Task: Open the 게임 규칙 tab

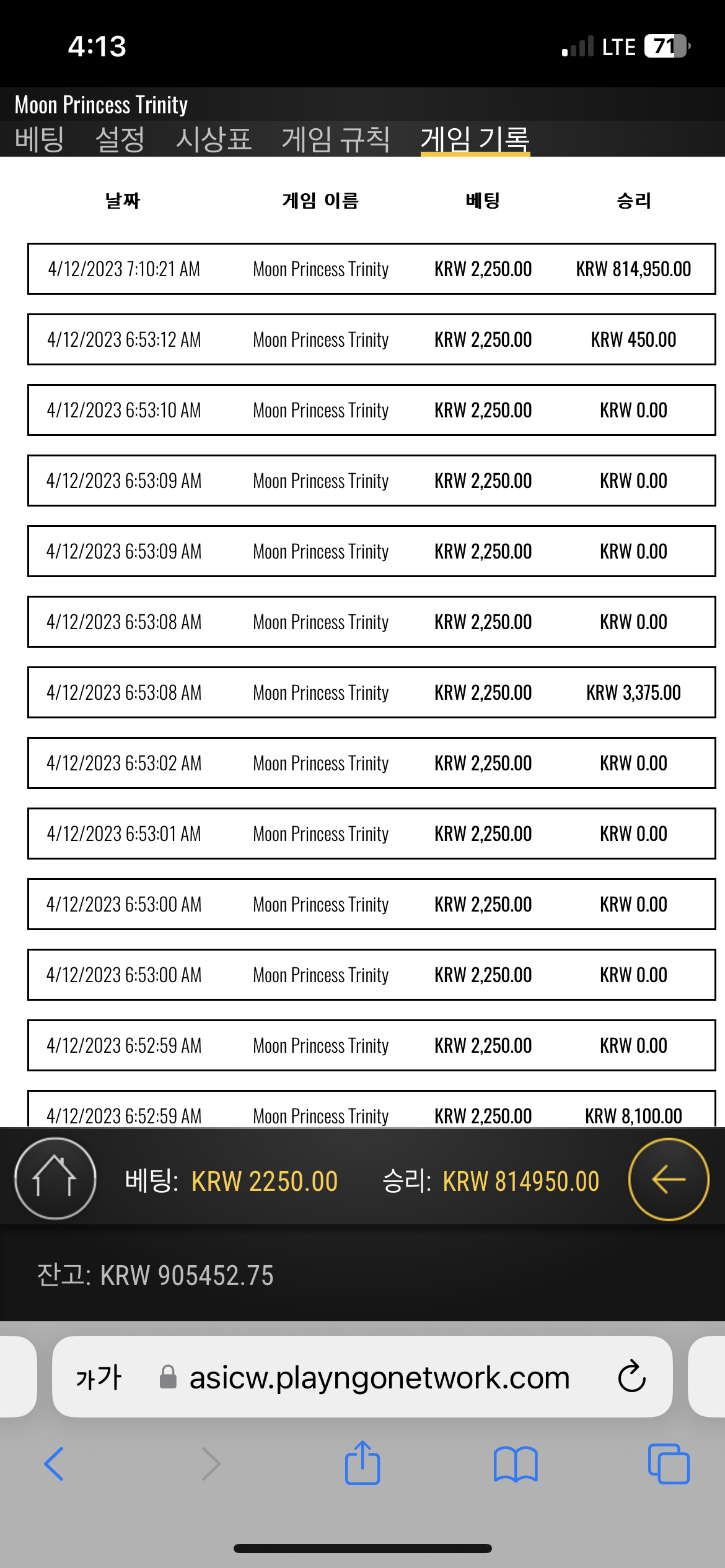Action: [x=336, y=139]
